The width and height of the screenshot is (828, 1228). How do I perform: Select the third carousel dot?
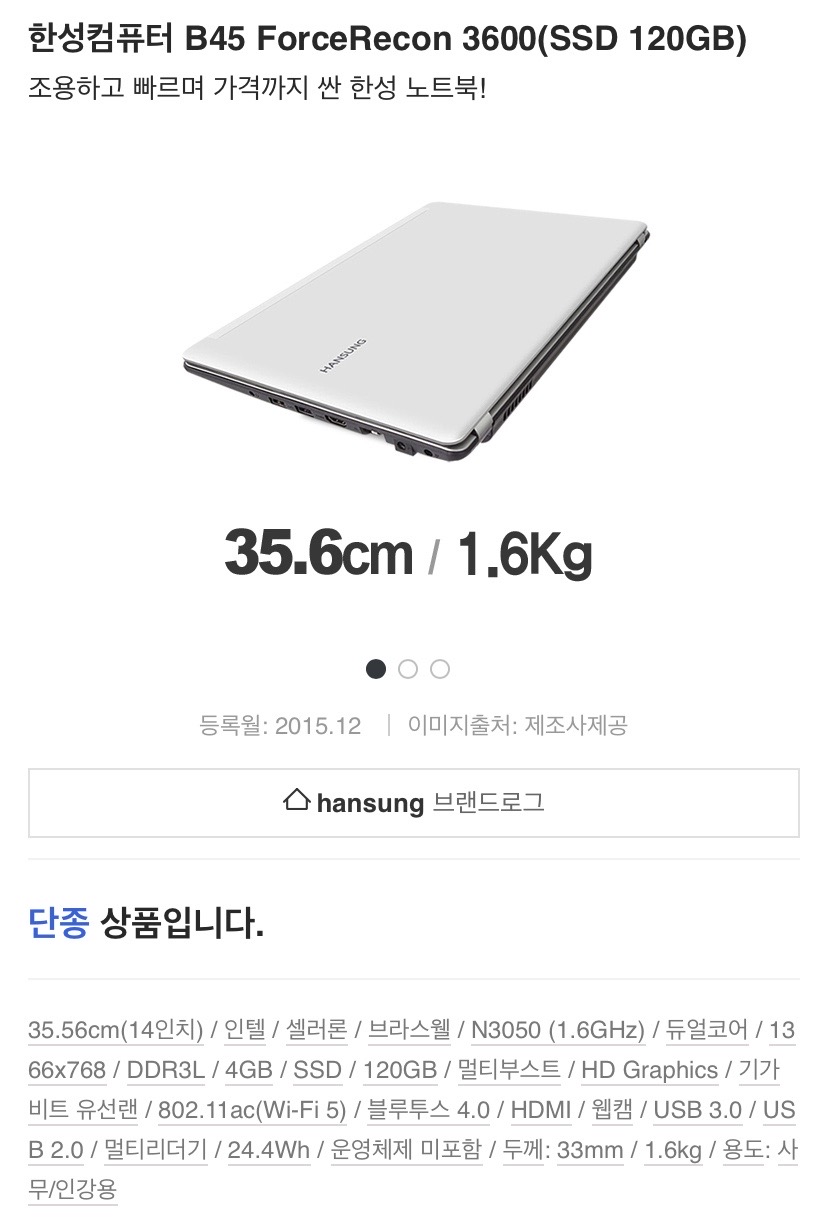(x=440, y=668)
